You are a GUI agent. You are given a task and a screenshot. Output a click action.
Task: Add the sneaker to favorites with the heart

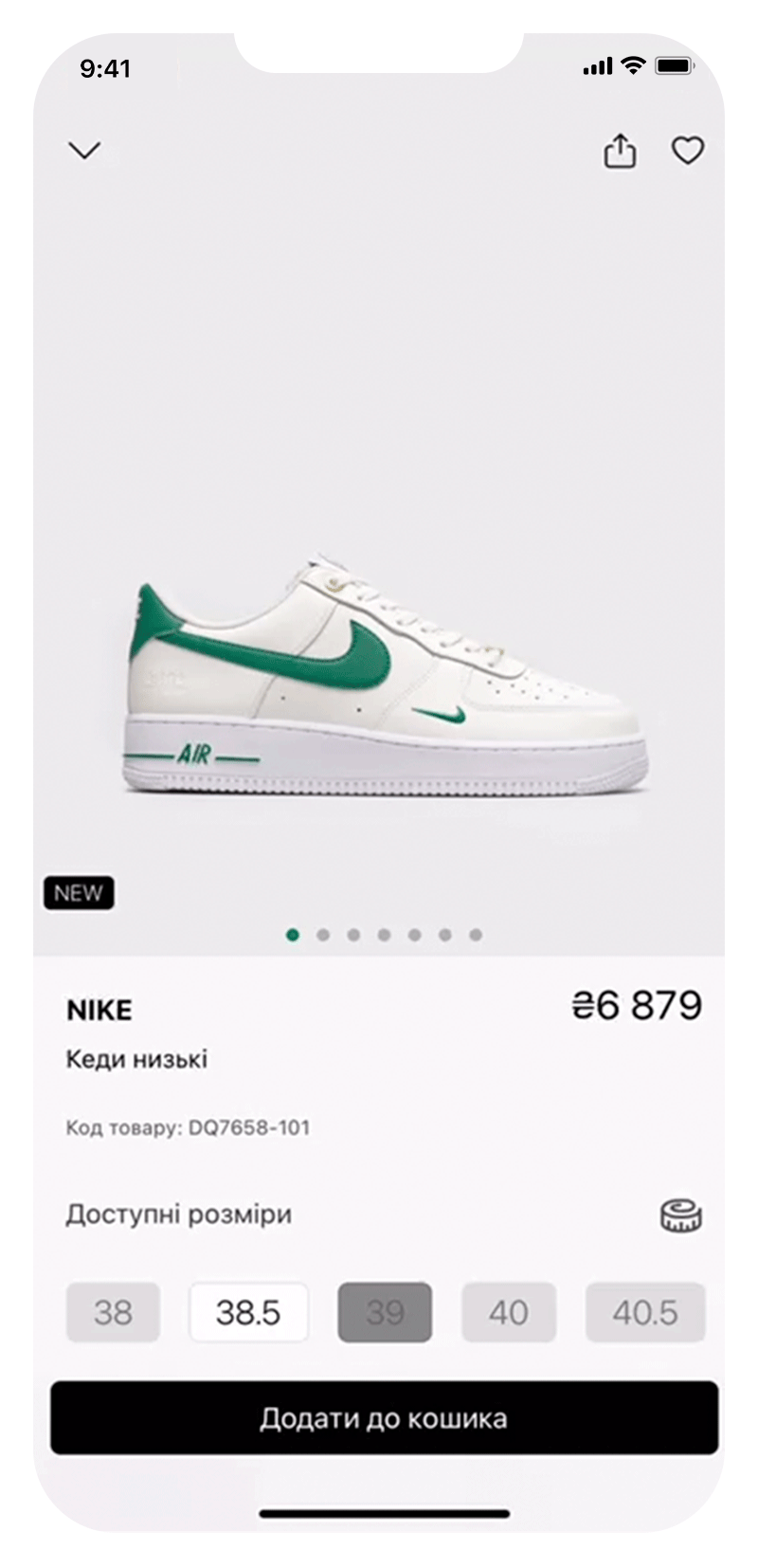(688, 151)
